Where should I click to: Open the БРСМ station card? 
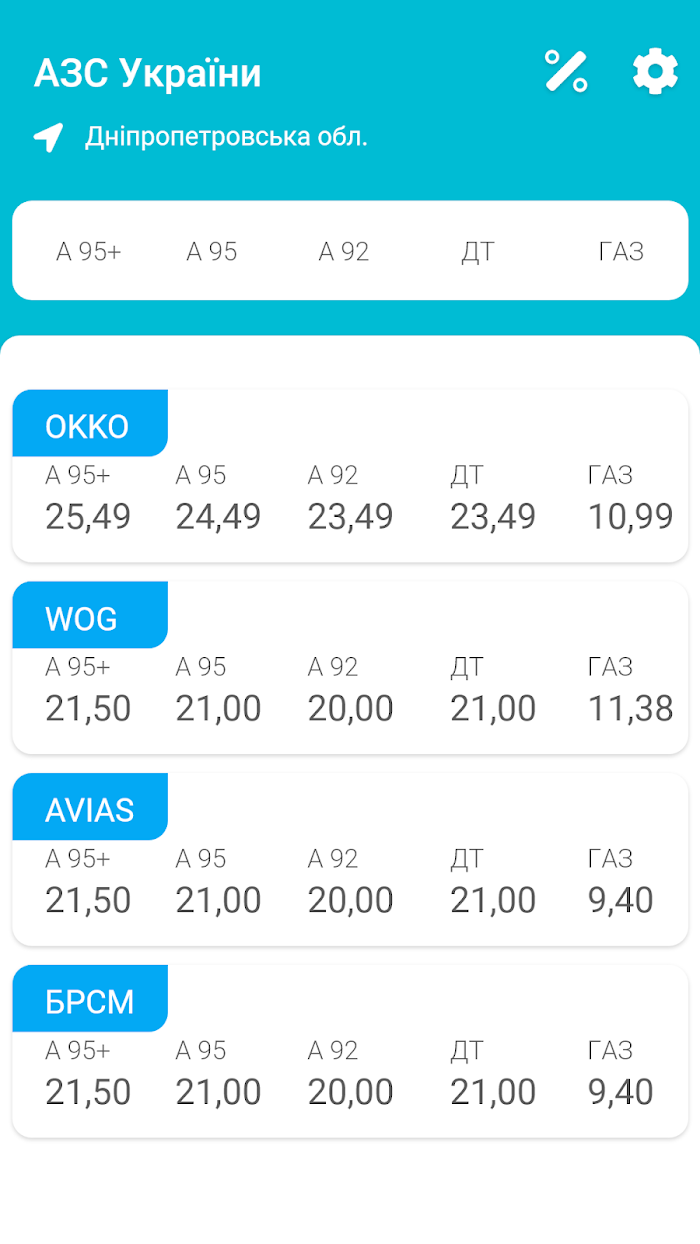tap(350, 1052)
